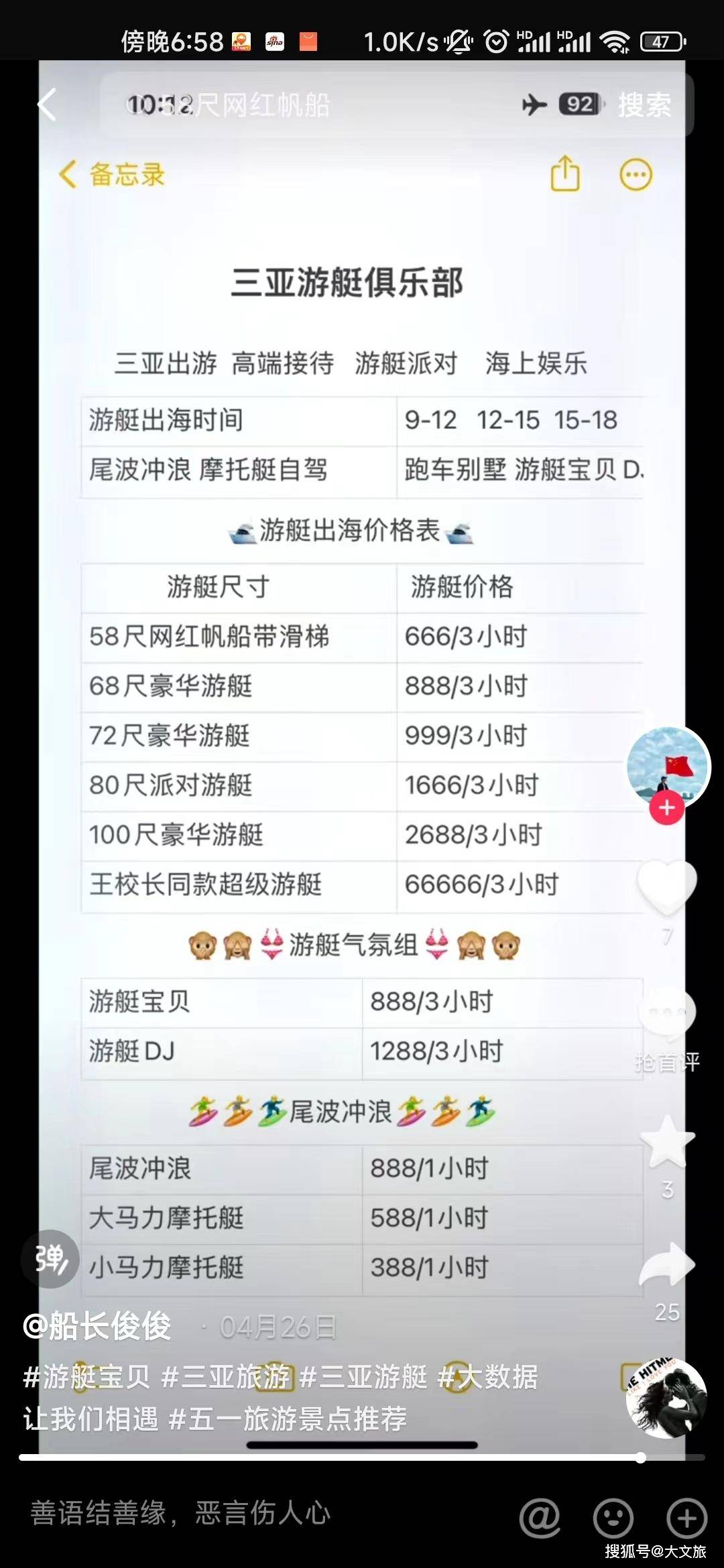
Task: Open the #五一旅游景点推荐 hashtag
Action: 288,1418
